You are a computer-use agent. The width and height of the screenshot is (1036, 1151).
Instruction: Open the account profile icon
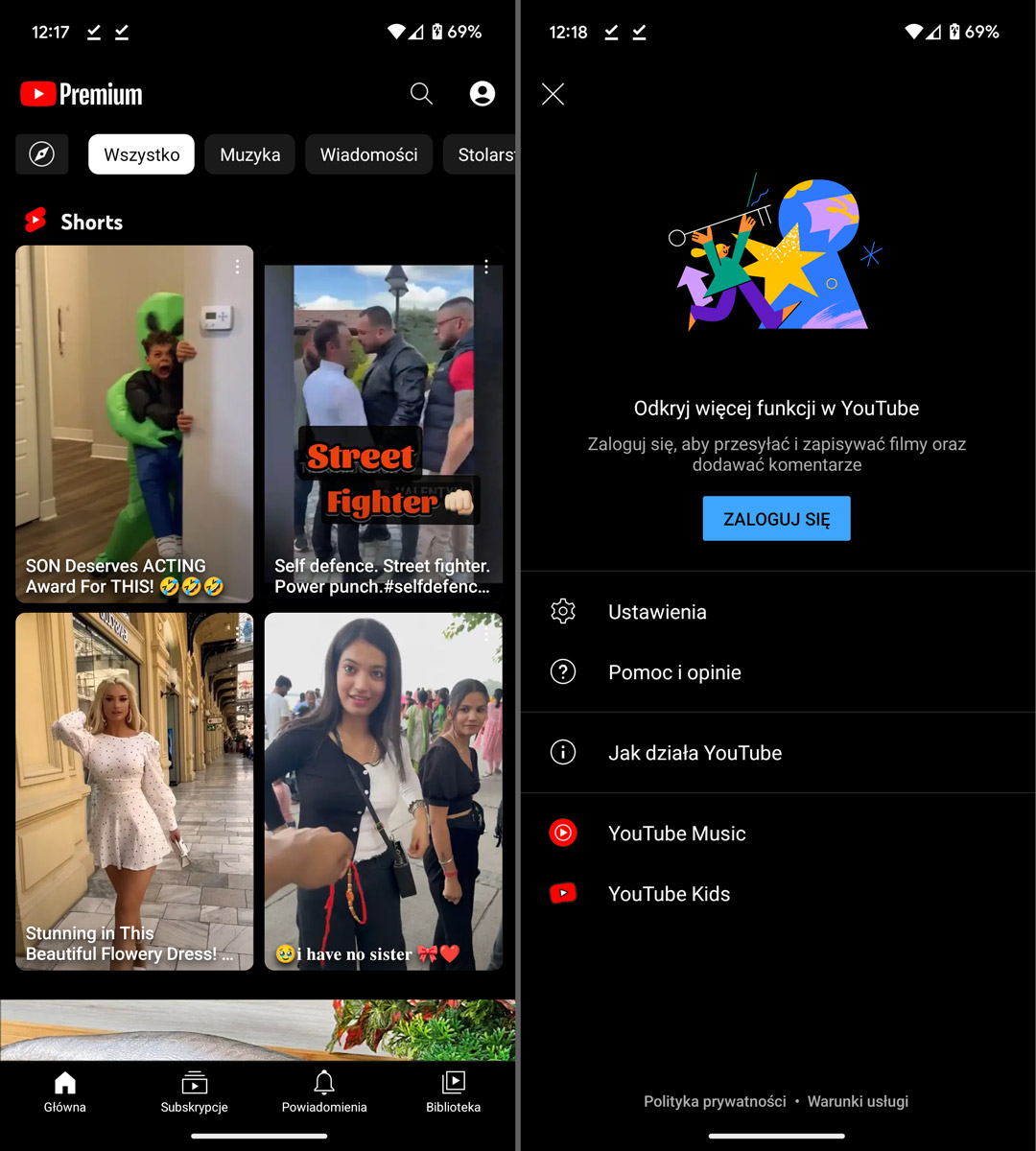(x=483, y=94)
